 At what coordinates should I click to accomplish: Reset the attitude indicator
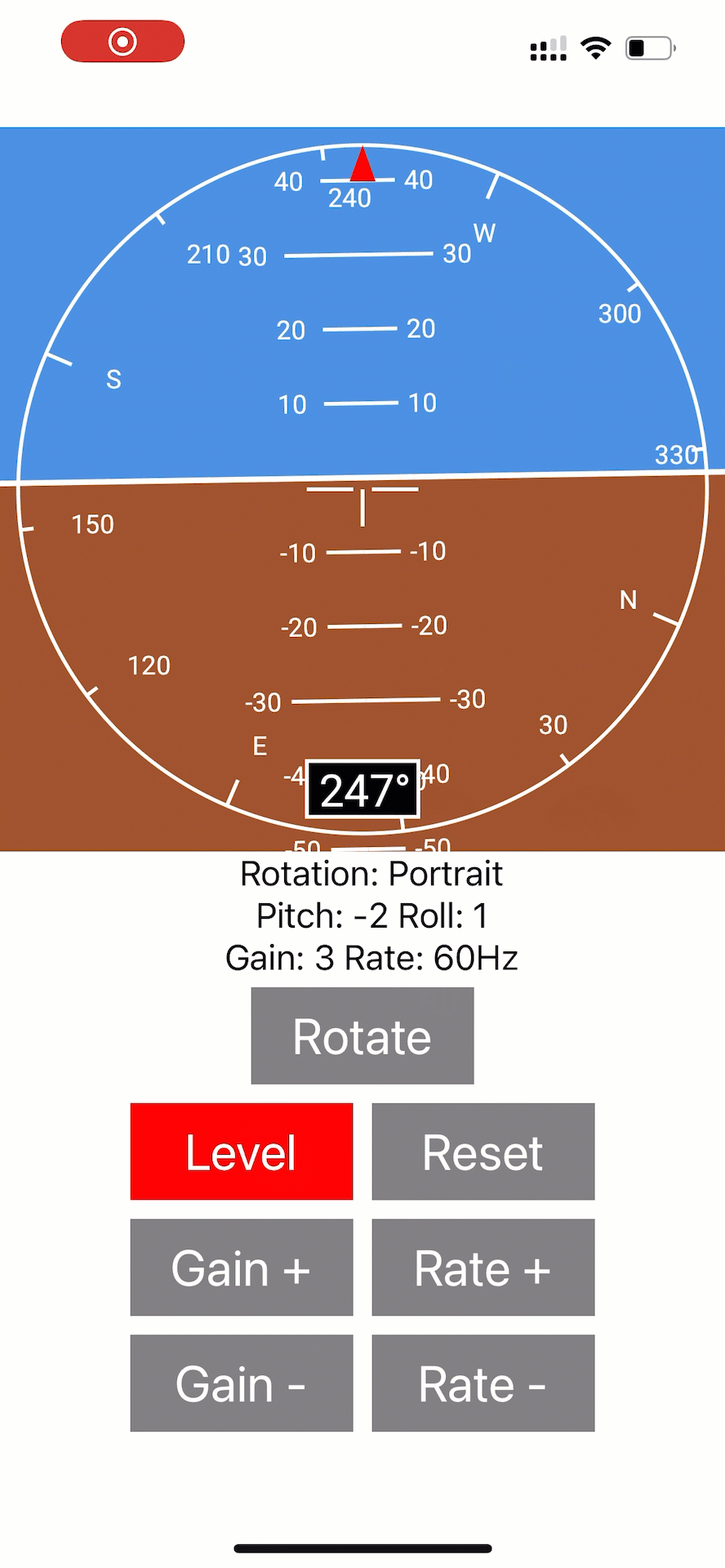coord(483,1151)
